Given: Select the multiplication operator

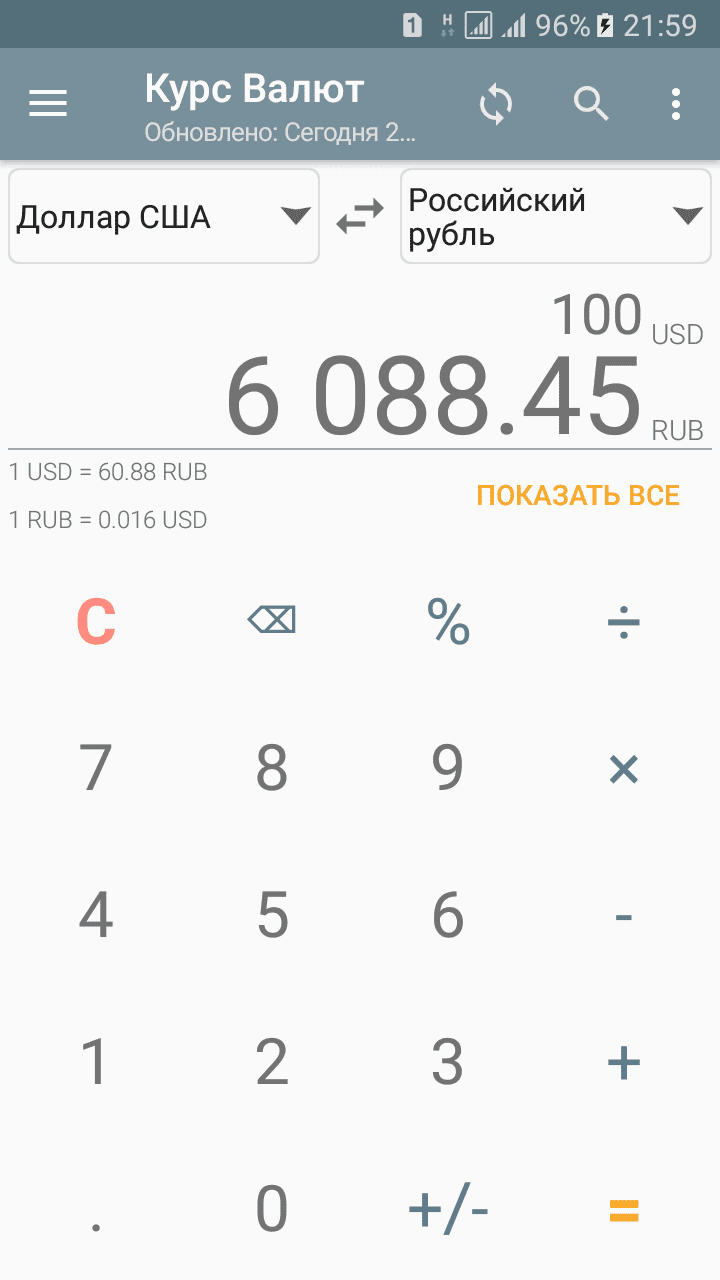Looking at the screenshot, I should pos(624,769).
